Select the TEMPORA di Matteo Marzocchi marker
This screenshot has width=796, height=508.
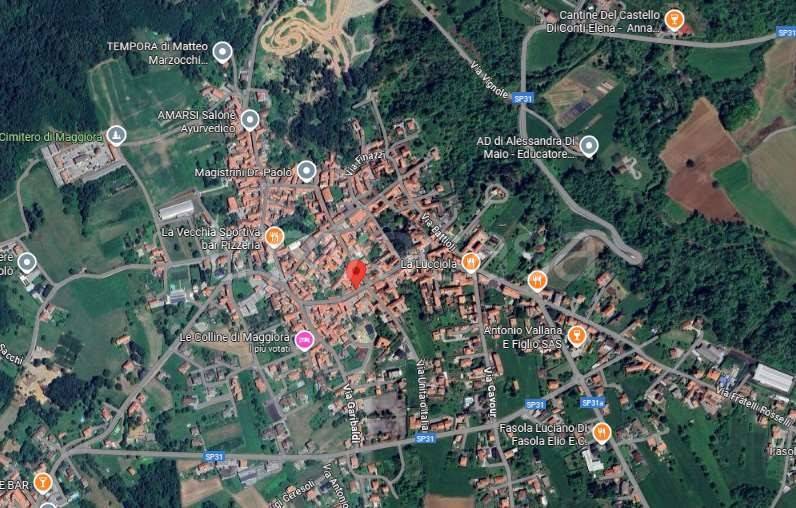click(x=223, y=52)
